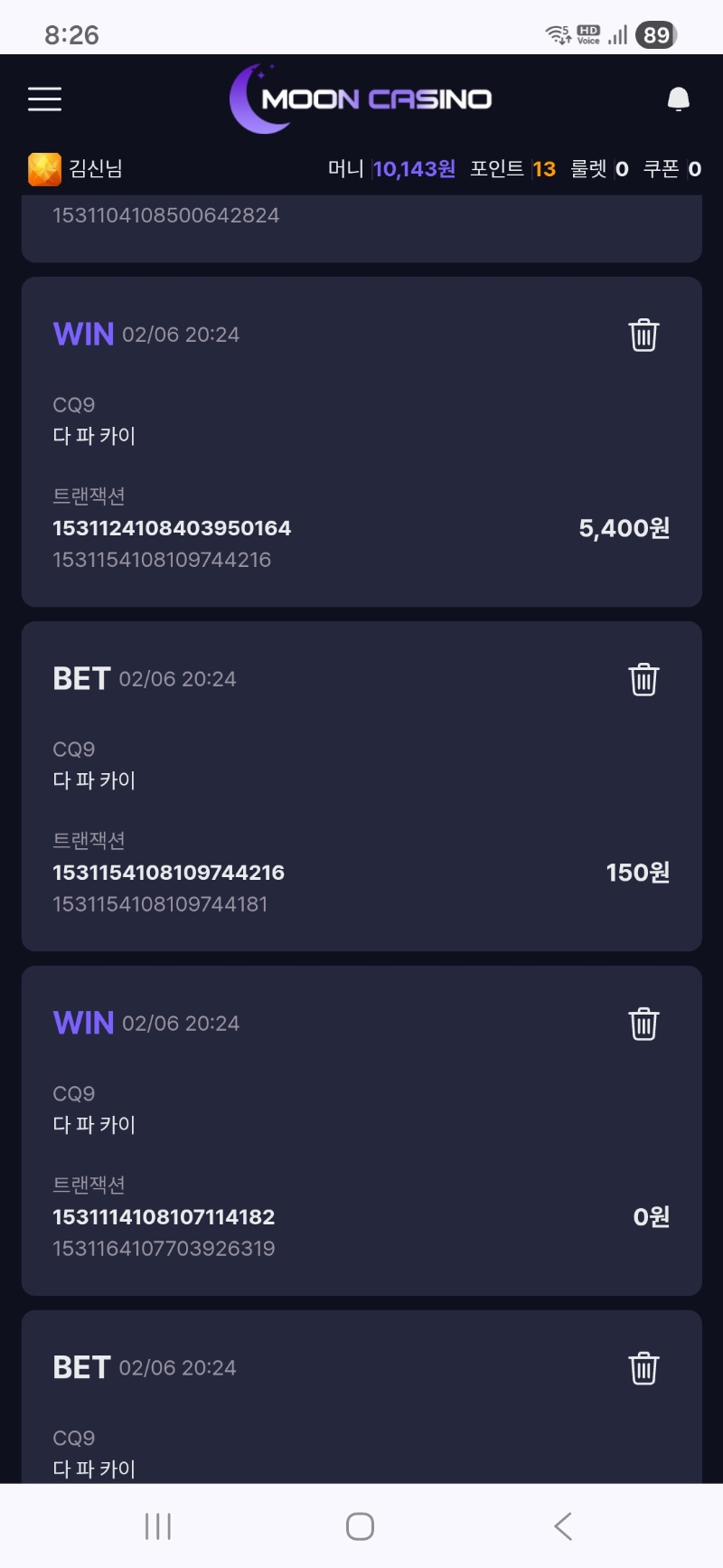Tap the notification bell icon

(x=678, y=99)
